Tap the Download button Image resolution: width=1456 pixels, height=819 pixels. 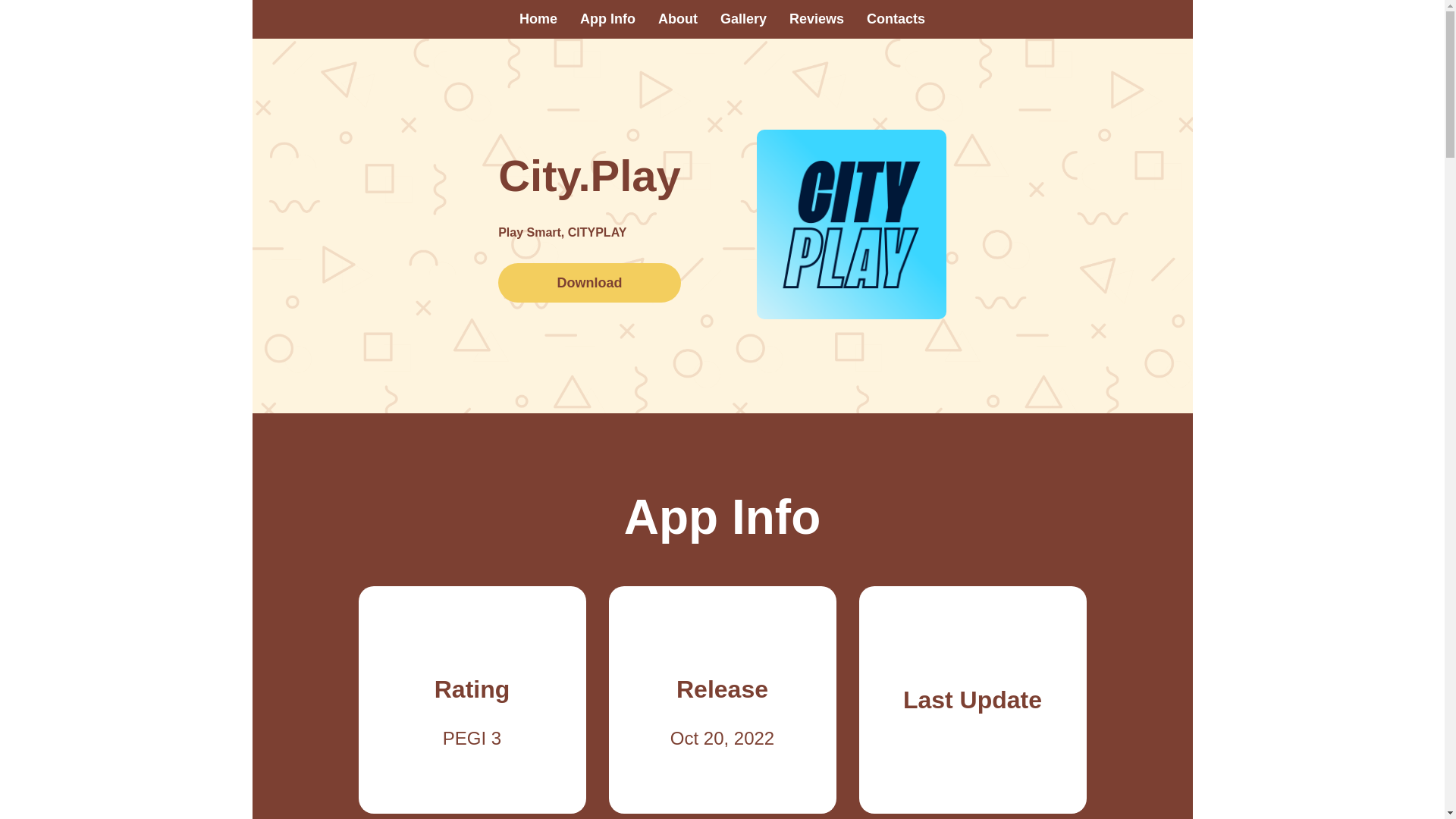(x=588, y=283)
